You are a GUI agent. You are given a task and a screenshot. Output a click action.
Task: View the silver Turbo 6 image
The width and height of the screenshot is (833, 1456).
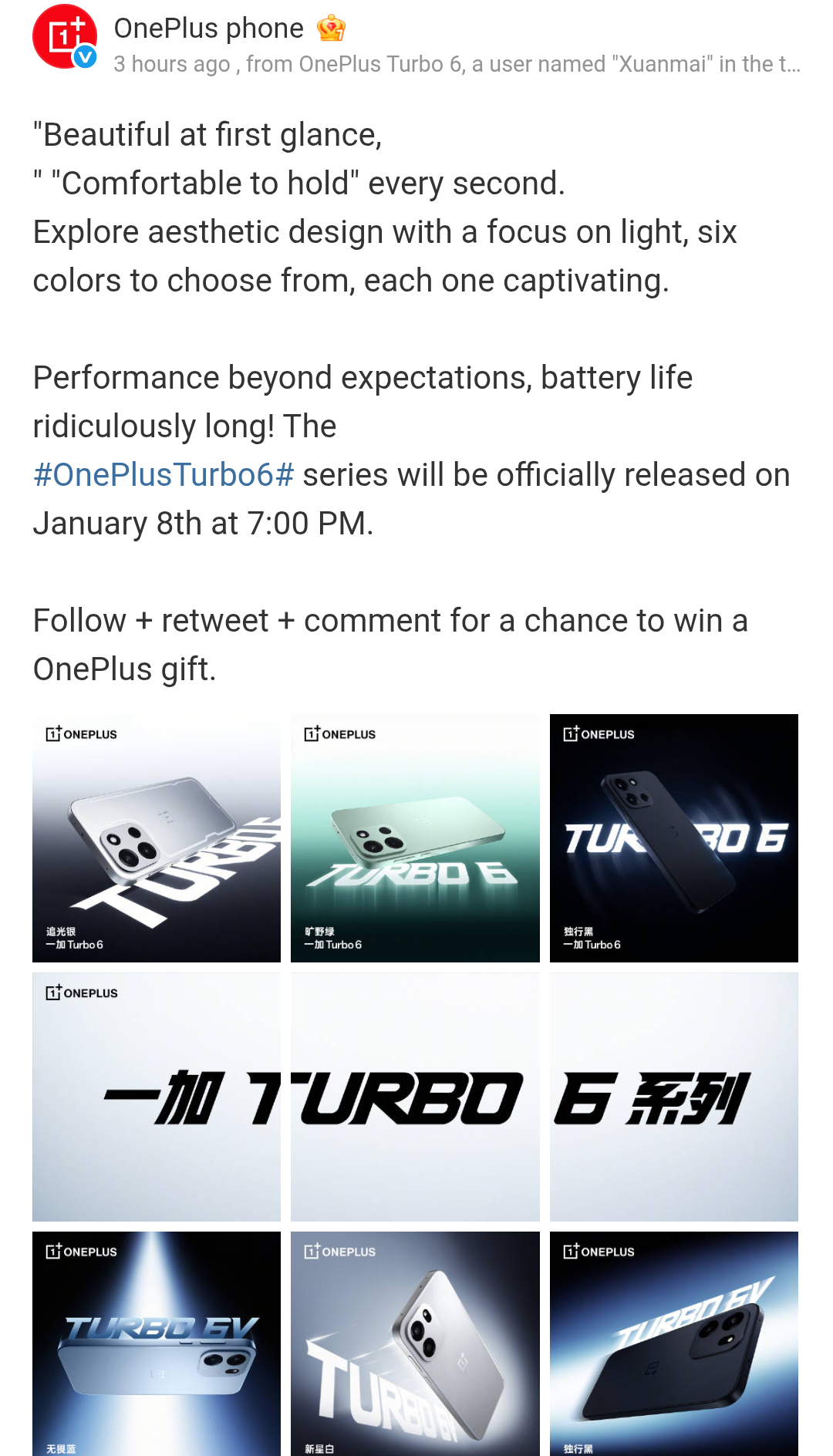click(157, 838)
